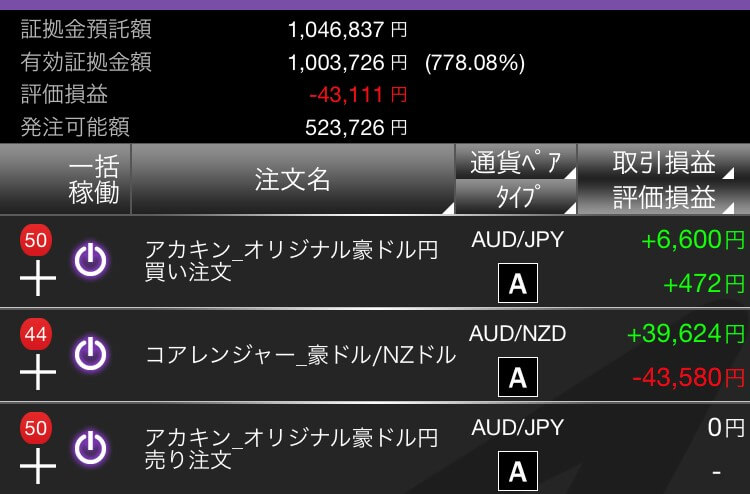Open アカキン_オリジナル豪ドル円 売り注文 details
This screenshot has height=494, width=750.
click(x=292, y=448)
